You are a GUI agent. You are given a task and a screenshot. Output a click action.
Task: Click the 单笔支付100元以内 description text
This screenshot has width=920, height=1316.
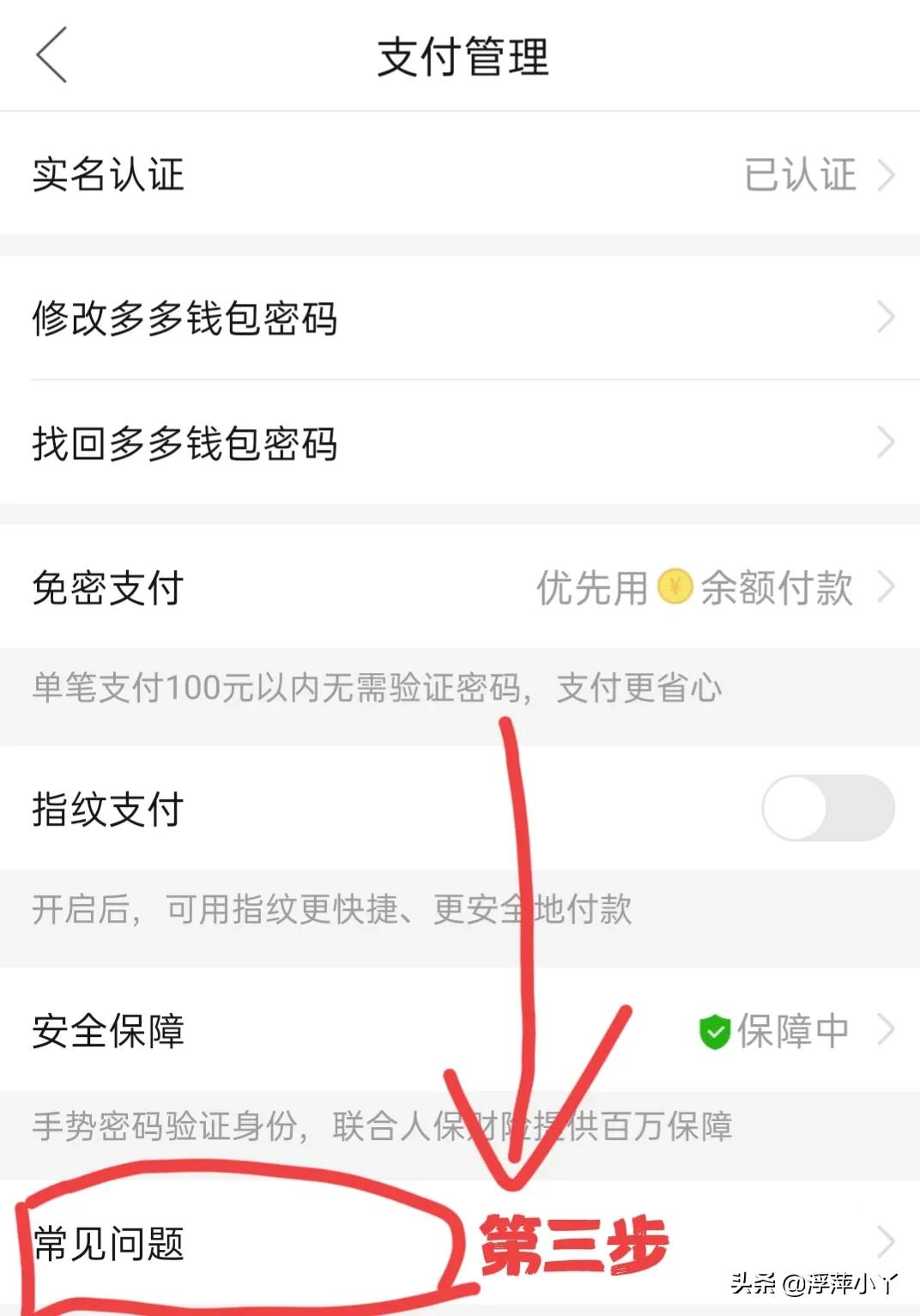pyautogui.click(x=378, y=687)
